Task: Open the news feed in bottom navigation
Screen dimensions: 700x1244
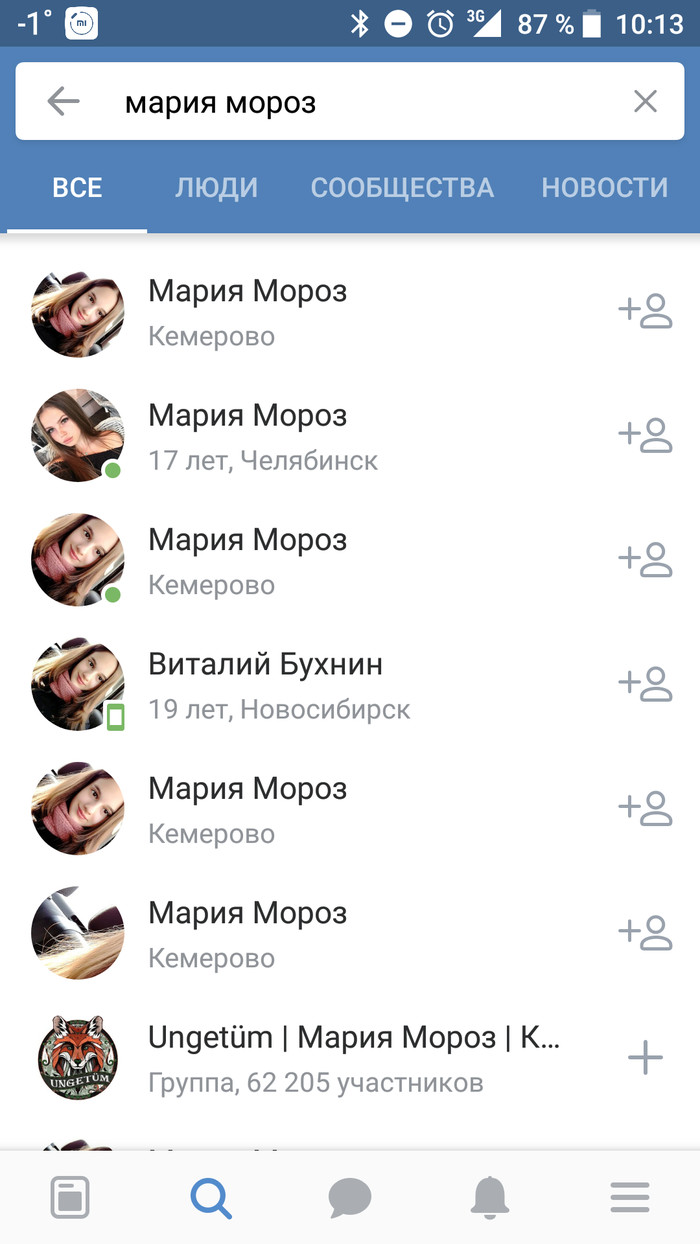Action: point(70,1197)
